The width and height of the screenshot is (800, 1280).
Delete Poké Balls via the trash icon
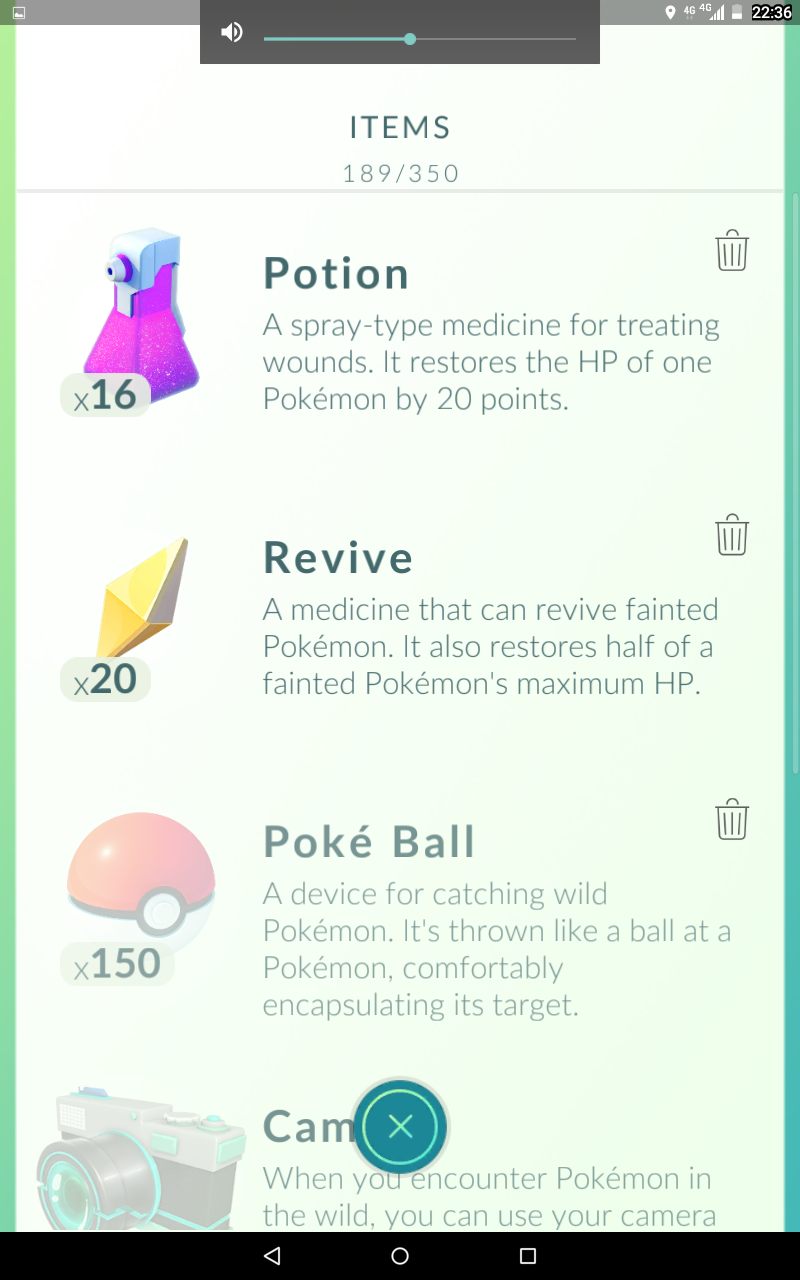732,820
